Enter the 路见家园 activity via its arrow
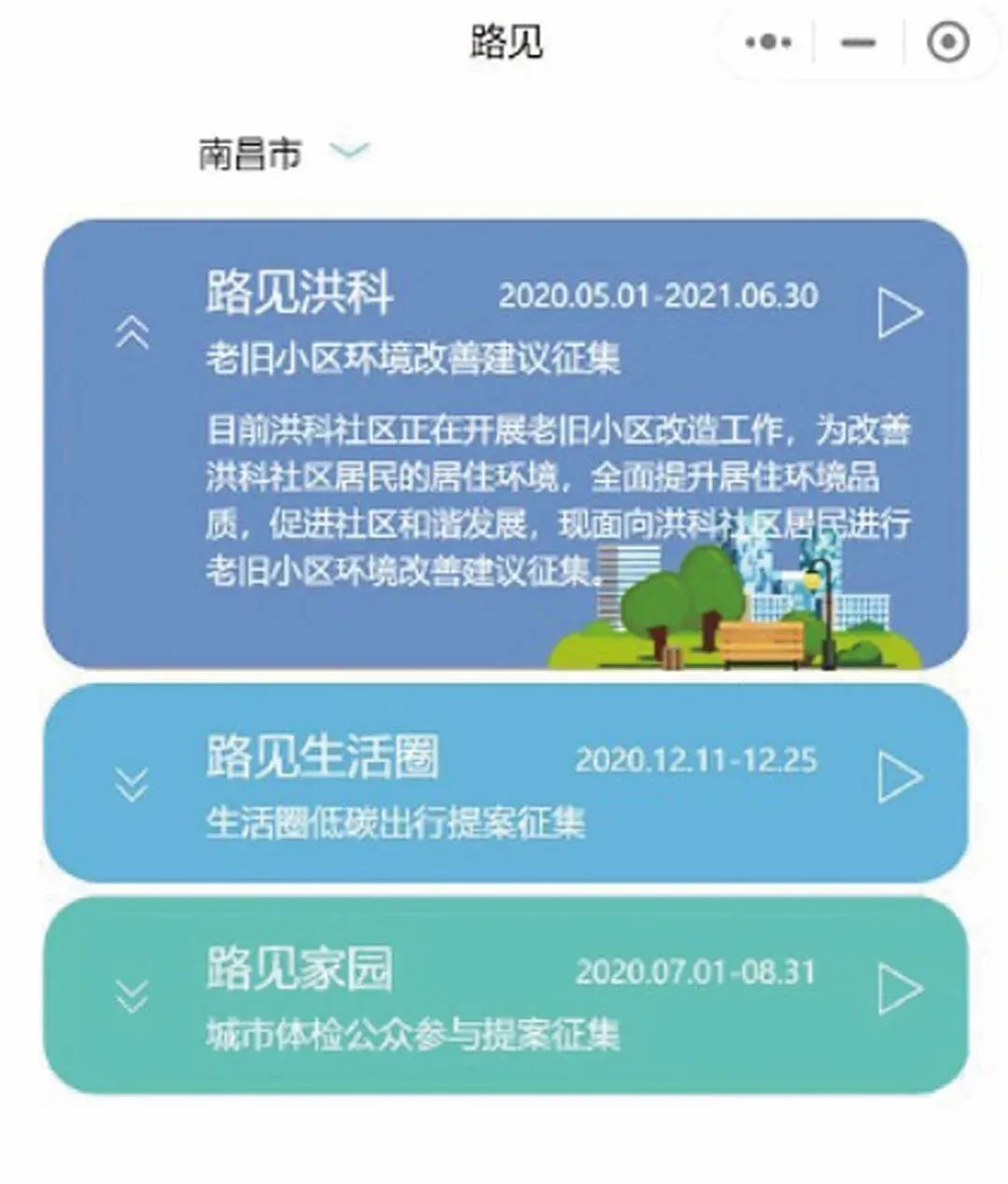Screen dimensions: 1008x1184 (x=900, y=989)
